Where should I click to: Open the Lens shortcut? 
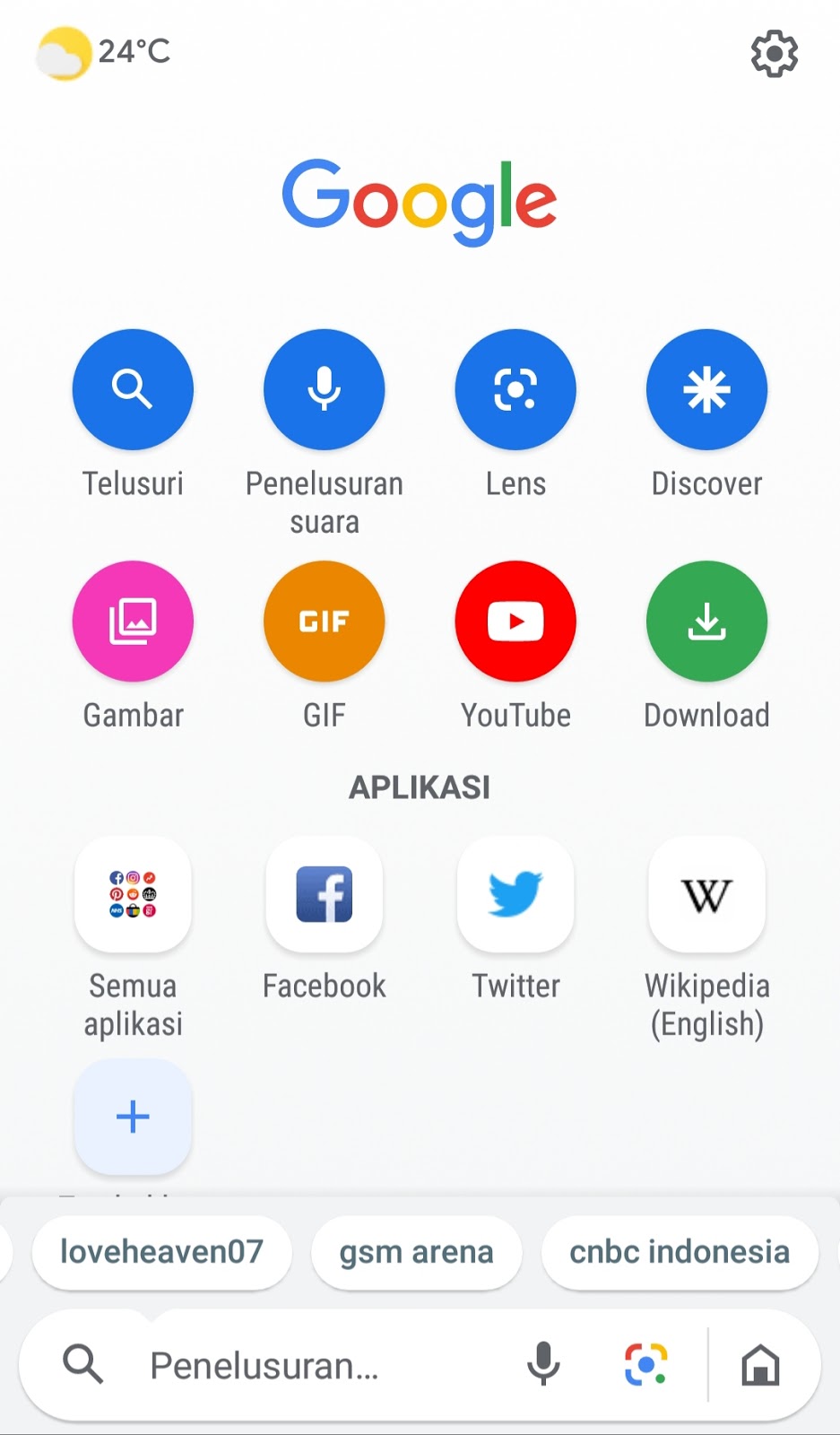pos(515,389)
